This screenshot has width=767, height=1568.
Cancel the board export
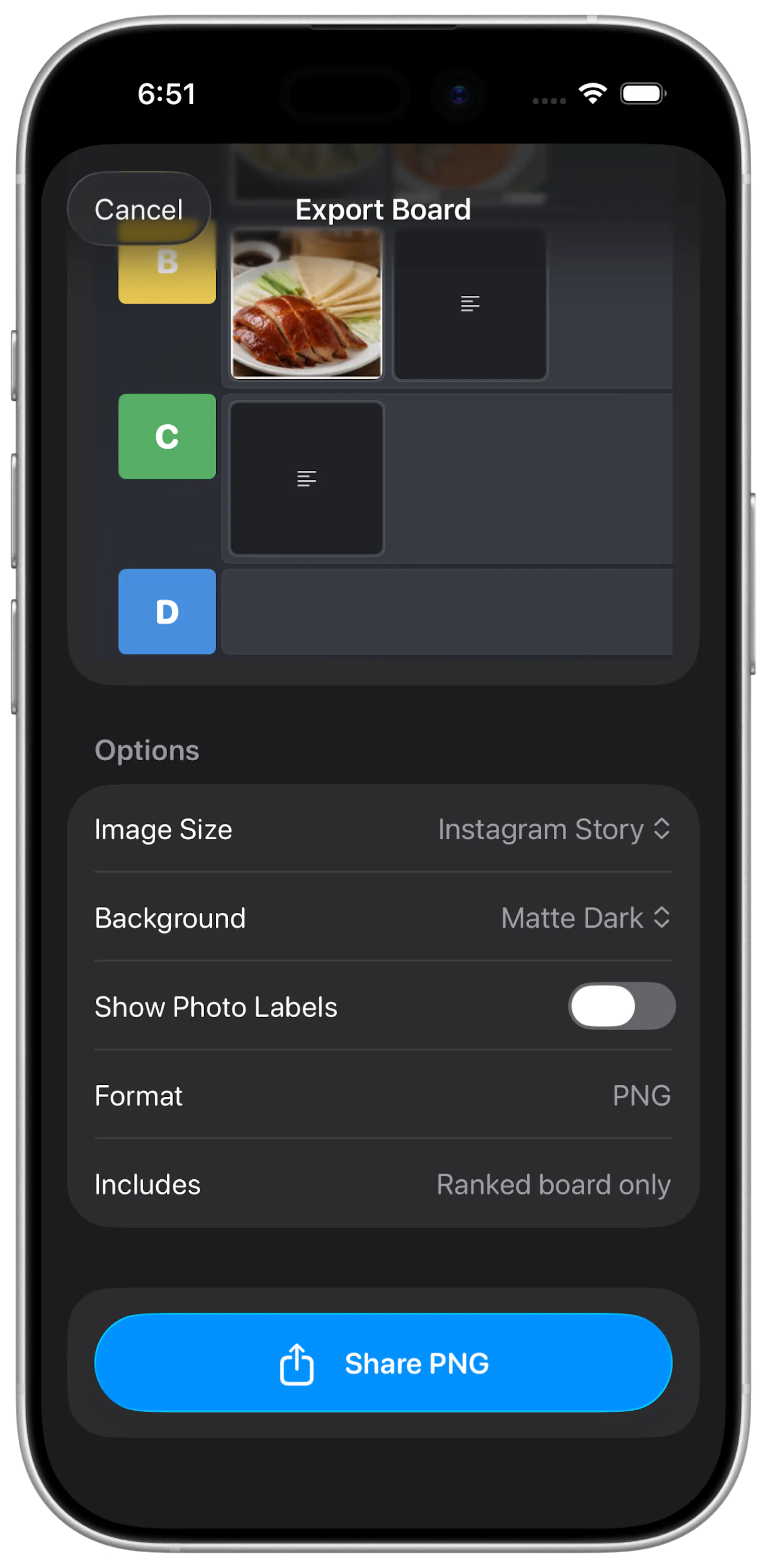(x=139, y=209)
